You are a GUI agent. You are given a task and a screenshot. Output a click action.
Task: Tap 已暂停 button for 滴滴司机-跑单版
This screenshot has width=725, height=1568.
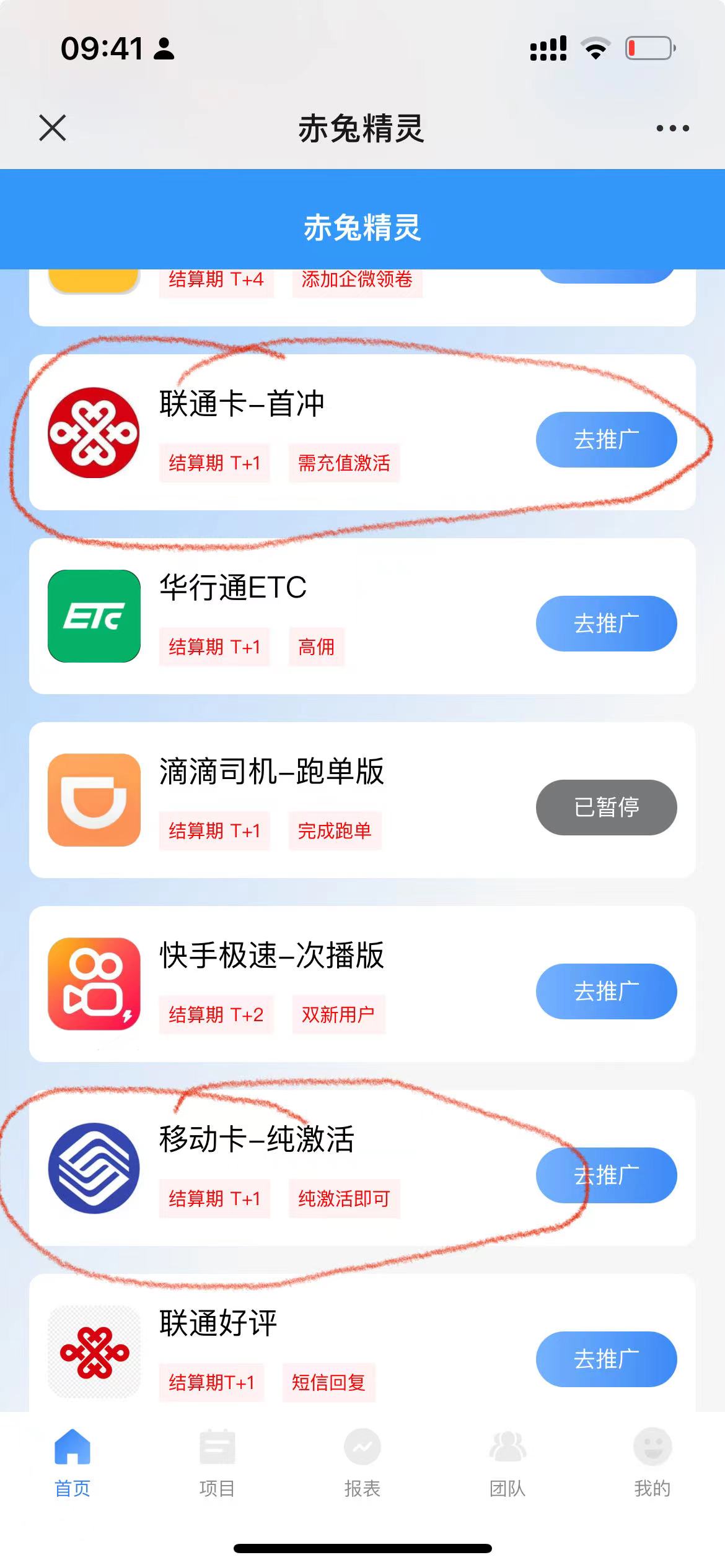[x=606, y=807]
